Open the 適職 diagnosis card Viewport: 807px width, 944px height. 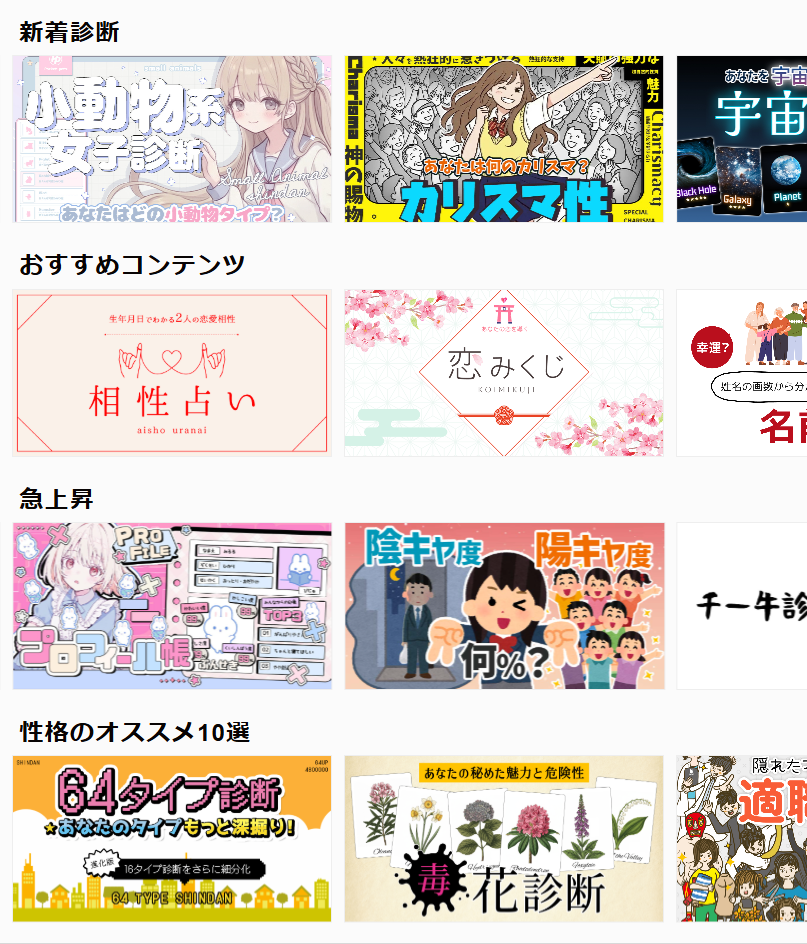[x=742, y=839]
